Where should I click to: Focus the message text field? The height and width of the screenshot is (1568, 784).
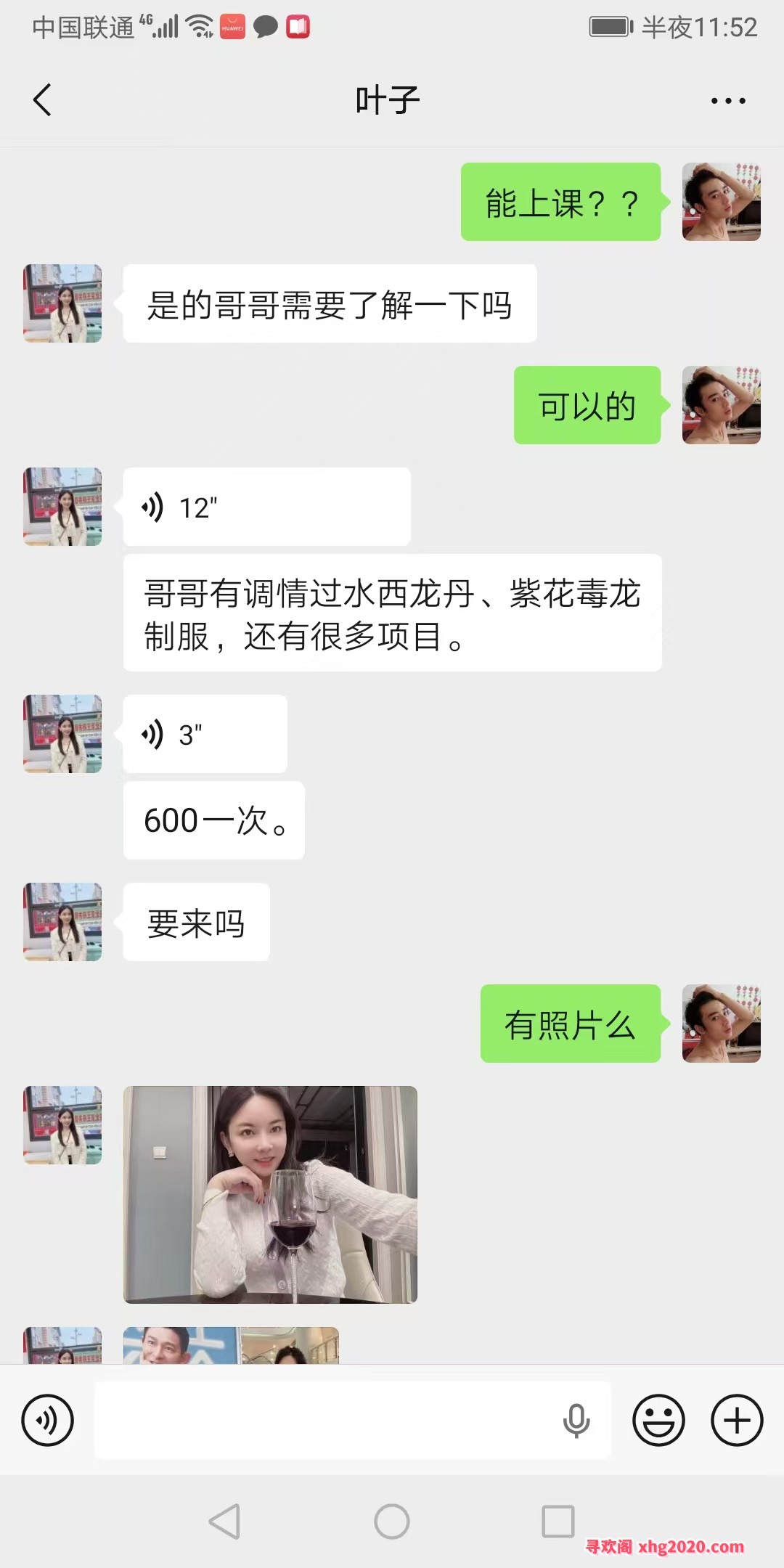[x=327, y=1420]
